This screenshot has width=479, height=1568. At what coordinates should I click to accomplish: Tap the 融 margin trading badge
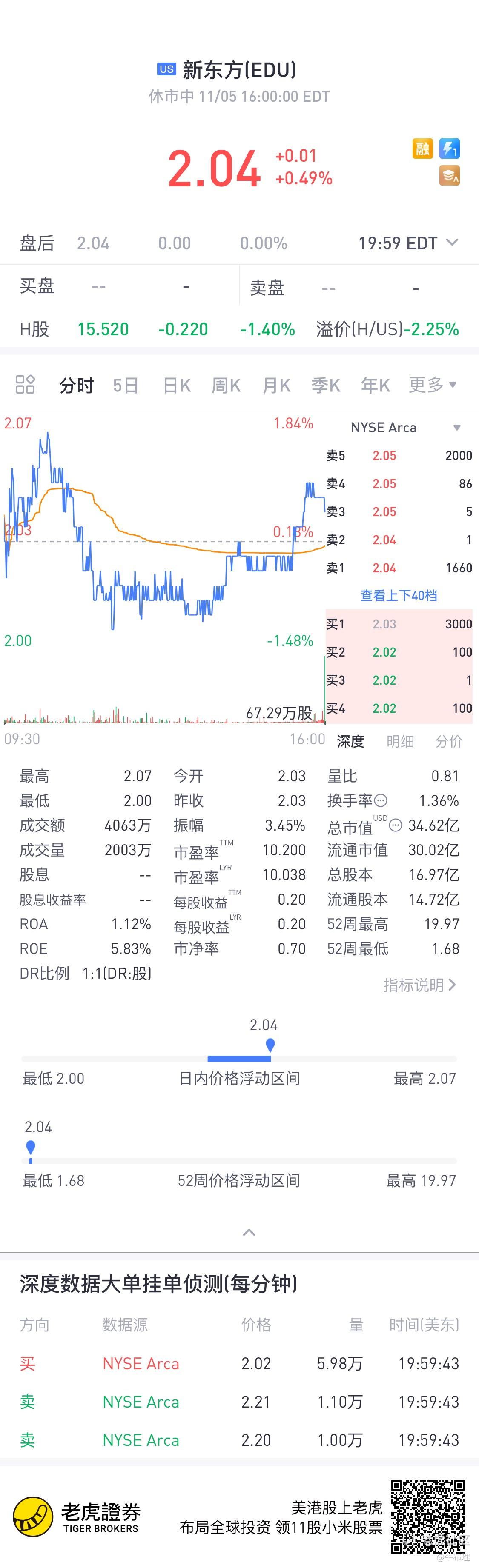pyautogui.click(x=422, y=149)
